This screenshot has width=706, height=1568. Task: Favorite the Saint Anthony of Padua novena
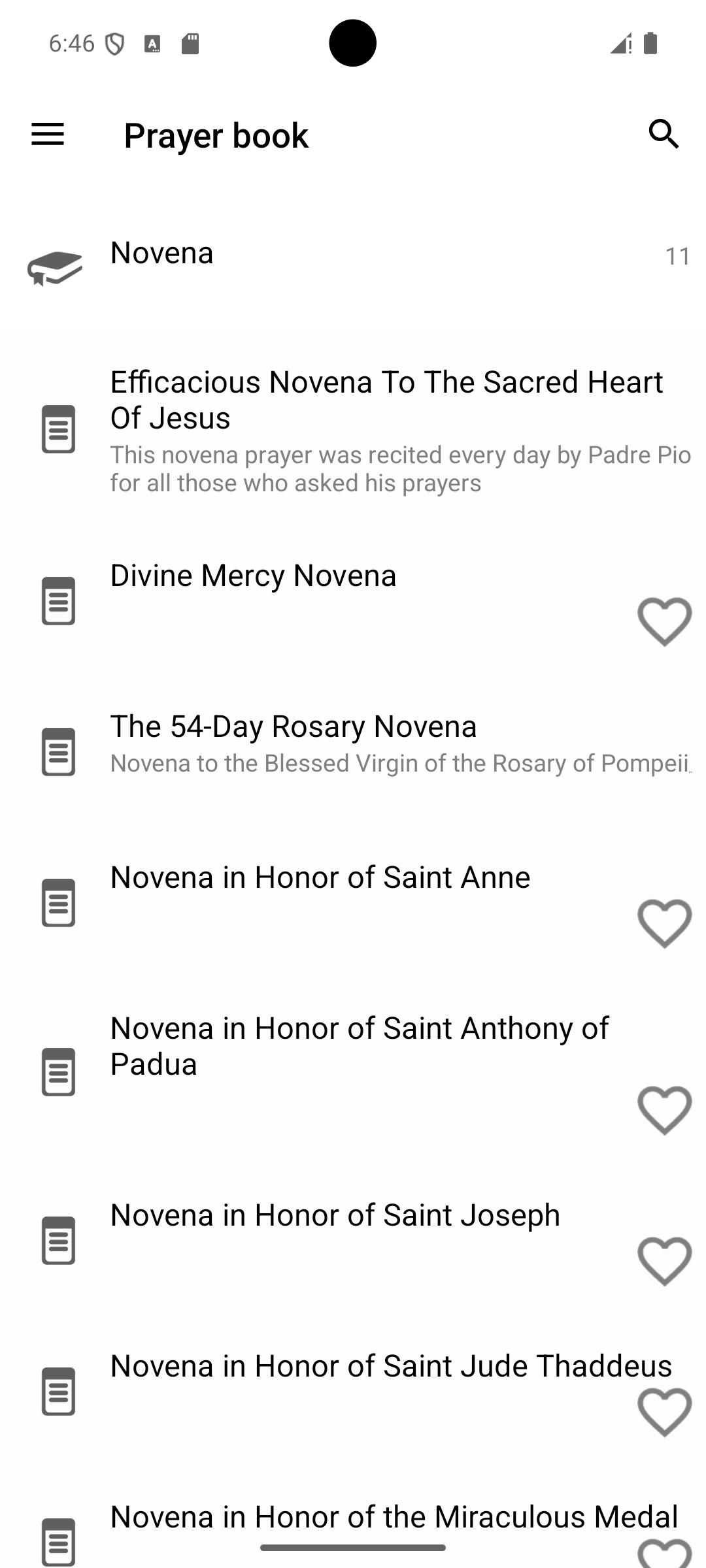pyautogui.click(x=664, y=1110)
